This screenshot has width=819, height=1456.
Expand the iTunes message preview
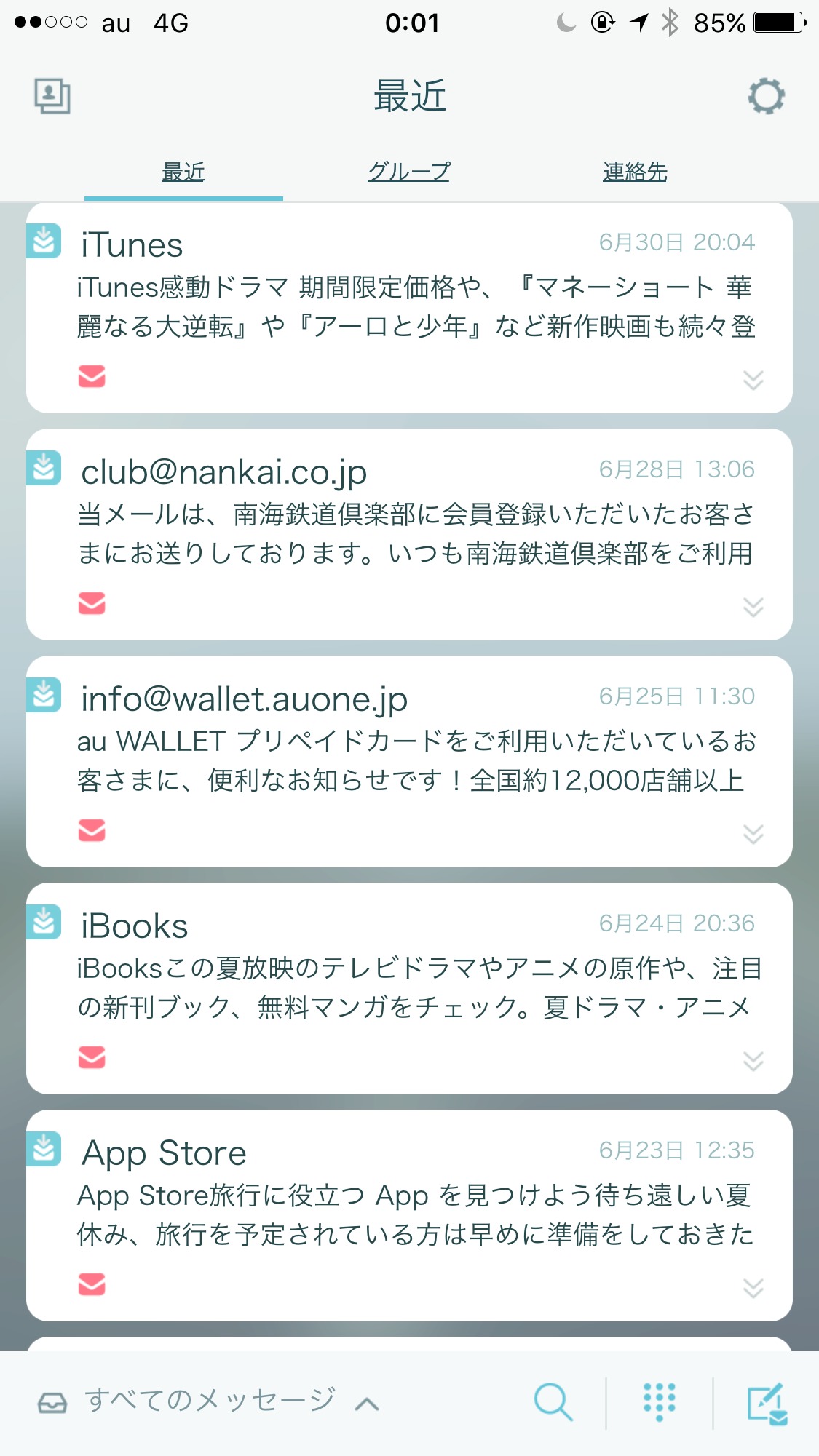click(753, 380)
